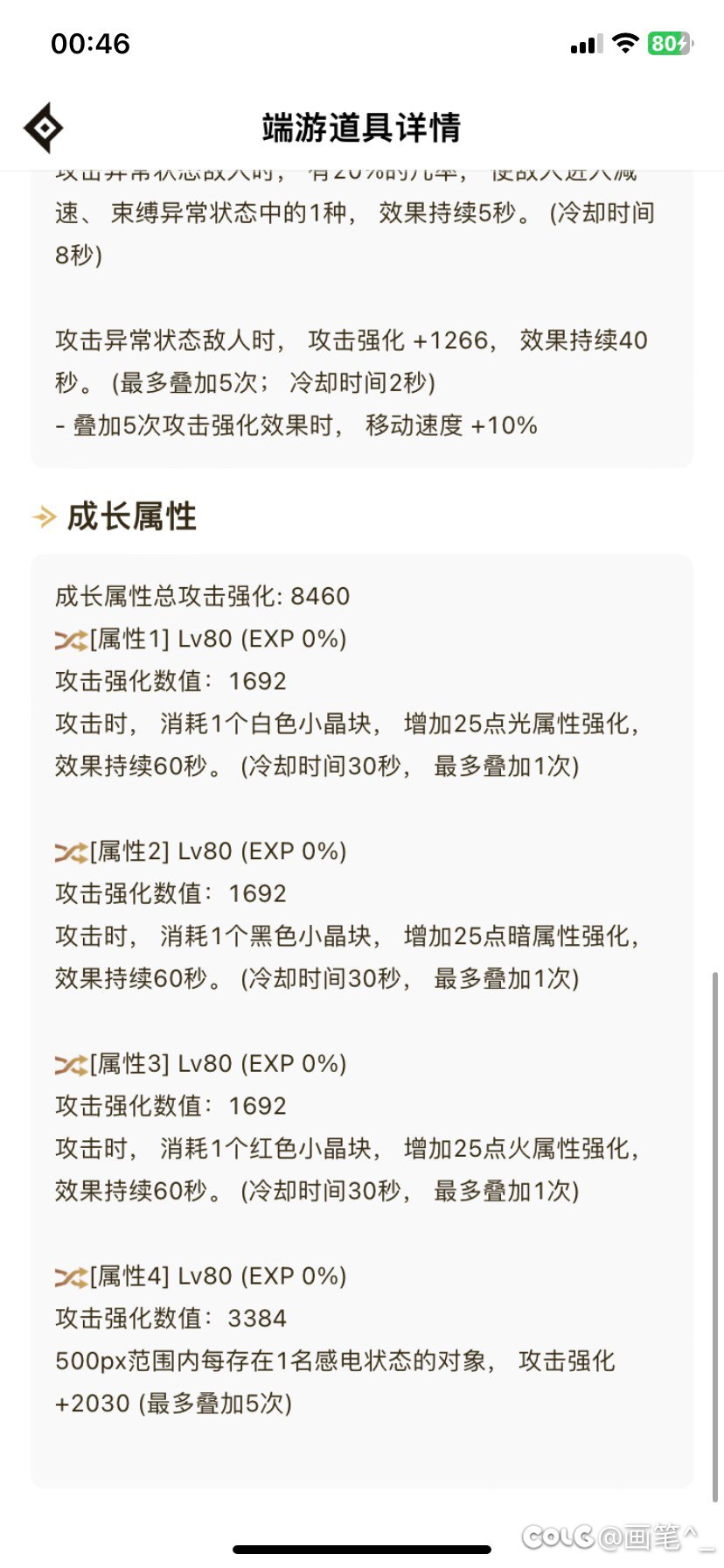Tap the diamond icon in the header
Screen dimensions: 724x1568
[43, 128]
